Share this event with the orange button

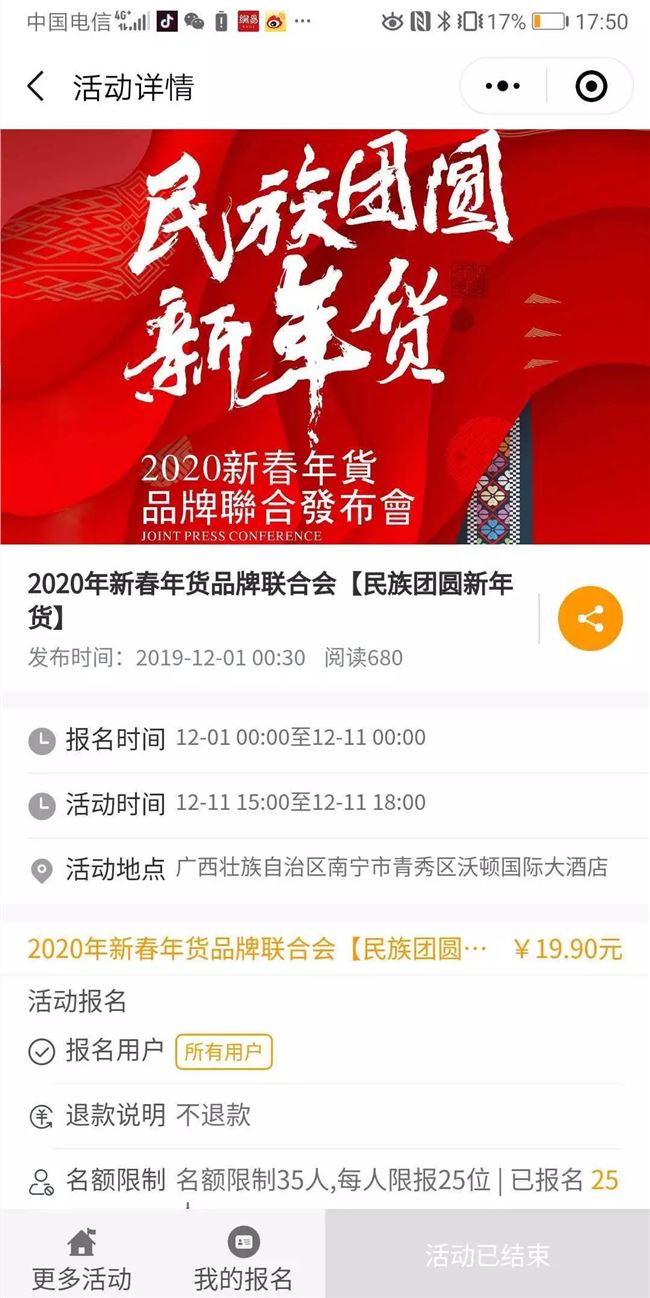click(x=590, y=619)
